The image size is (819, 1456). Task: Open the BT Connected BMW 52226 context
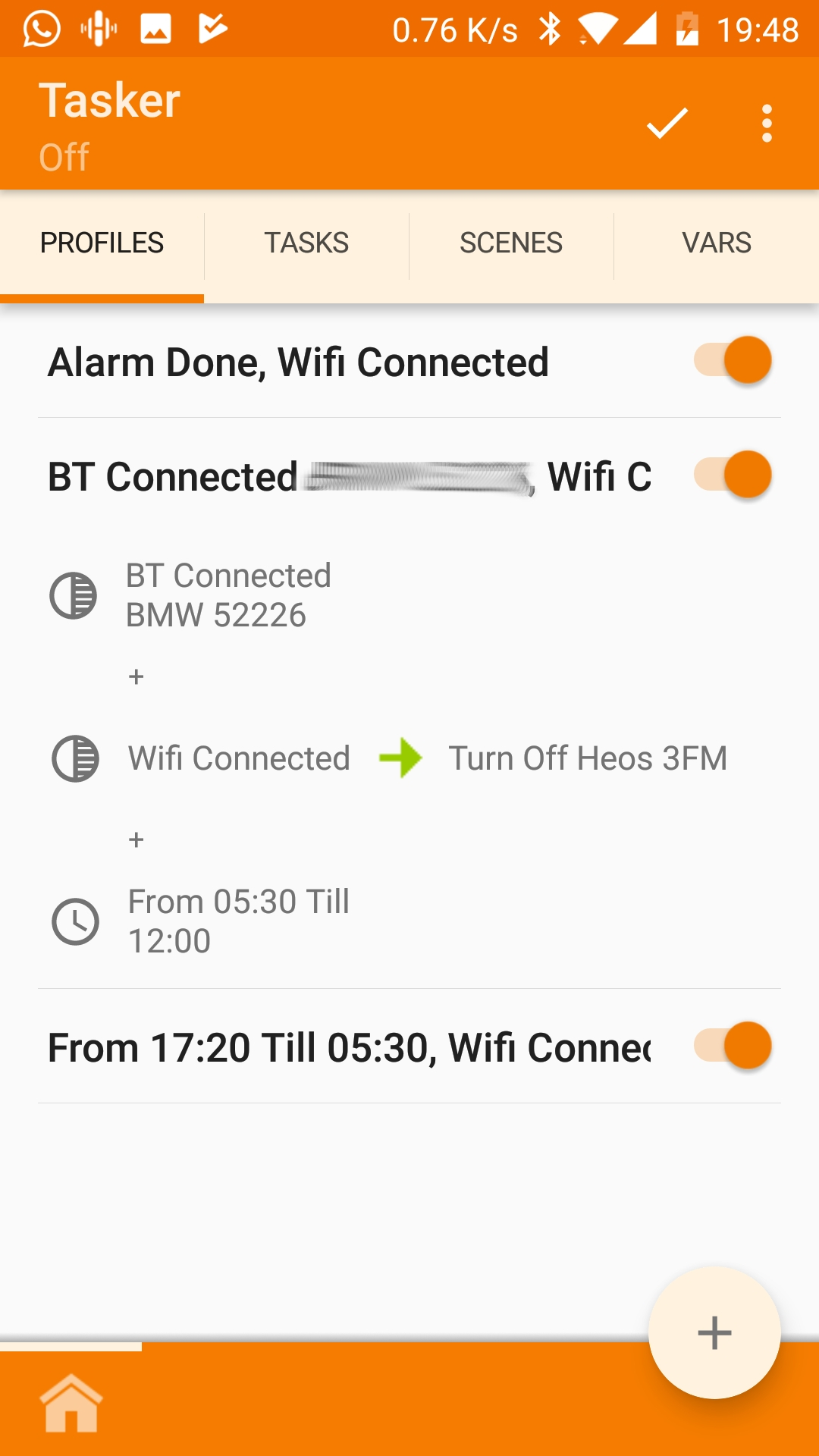(x=227, y=595)
